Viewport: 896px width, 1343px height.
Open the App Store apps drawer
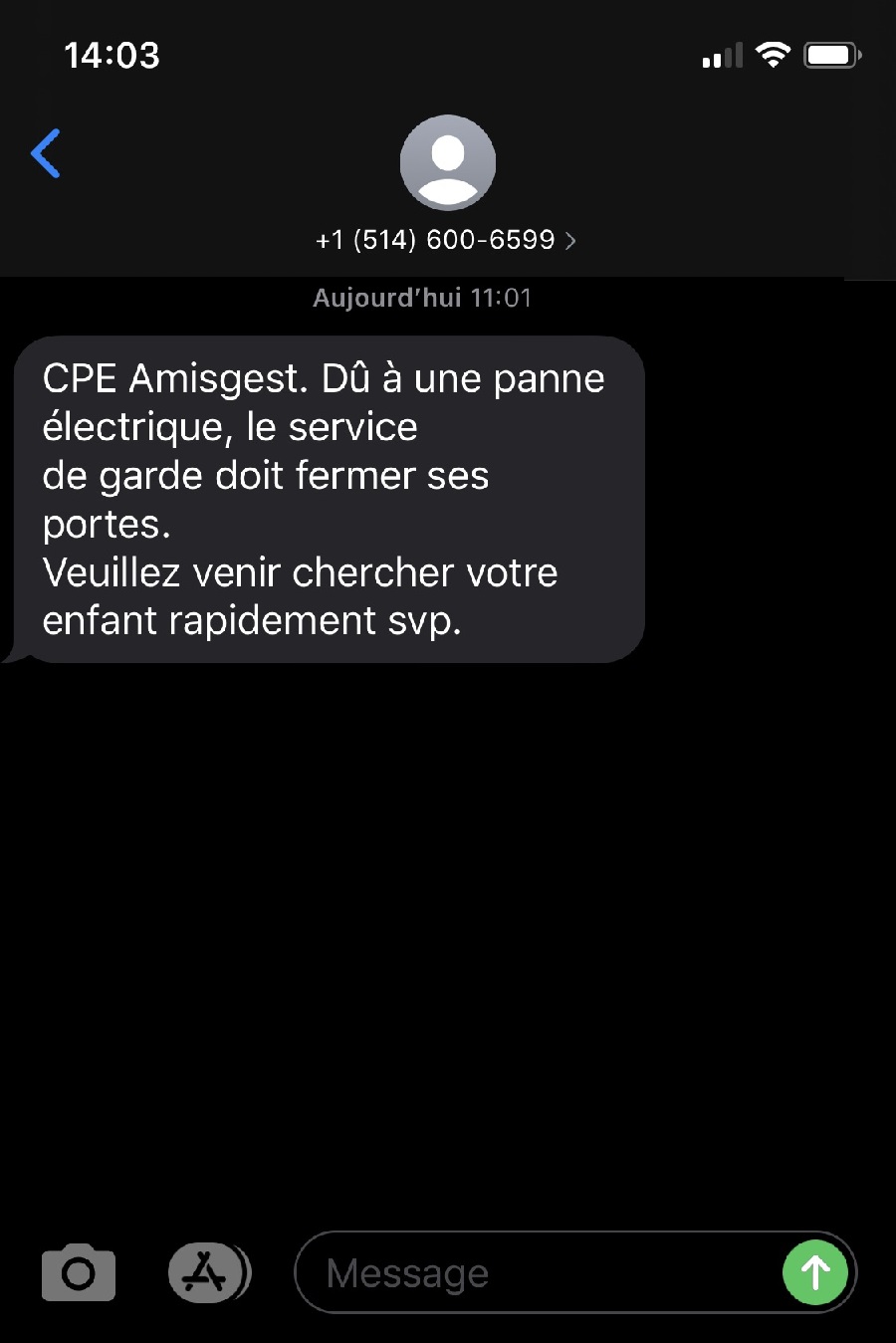point(208,1272)
